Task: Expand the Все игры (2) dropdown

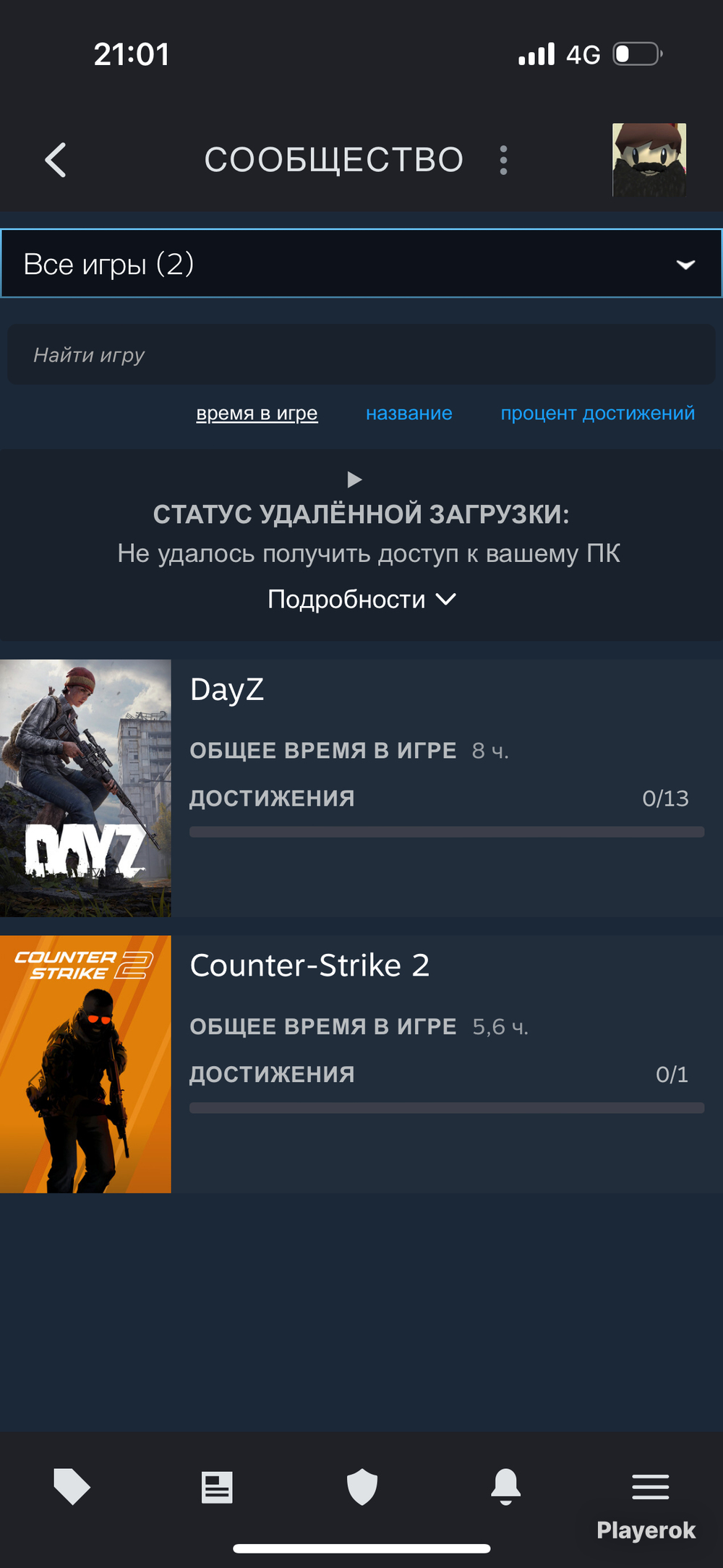Action: click(x=361, y=264)
